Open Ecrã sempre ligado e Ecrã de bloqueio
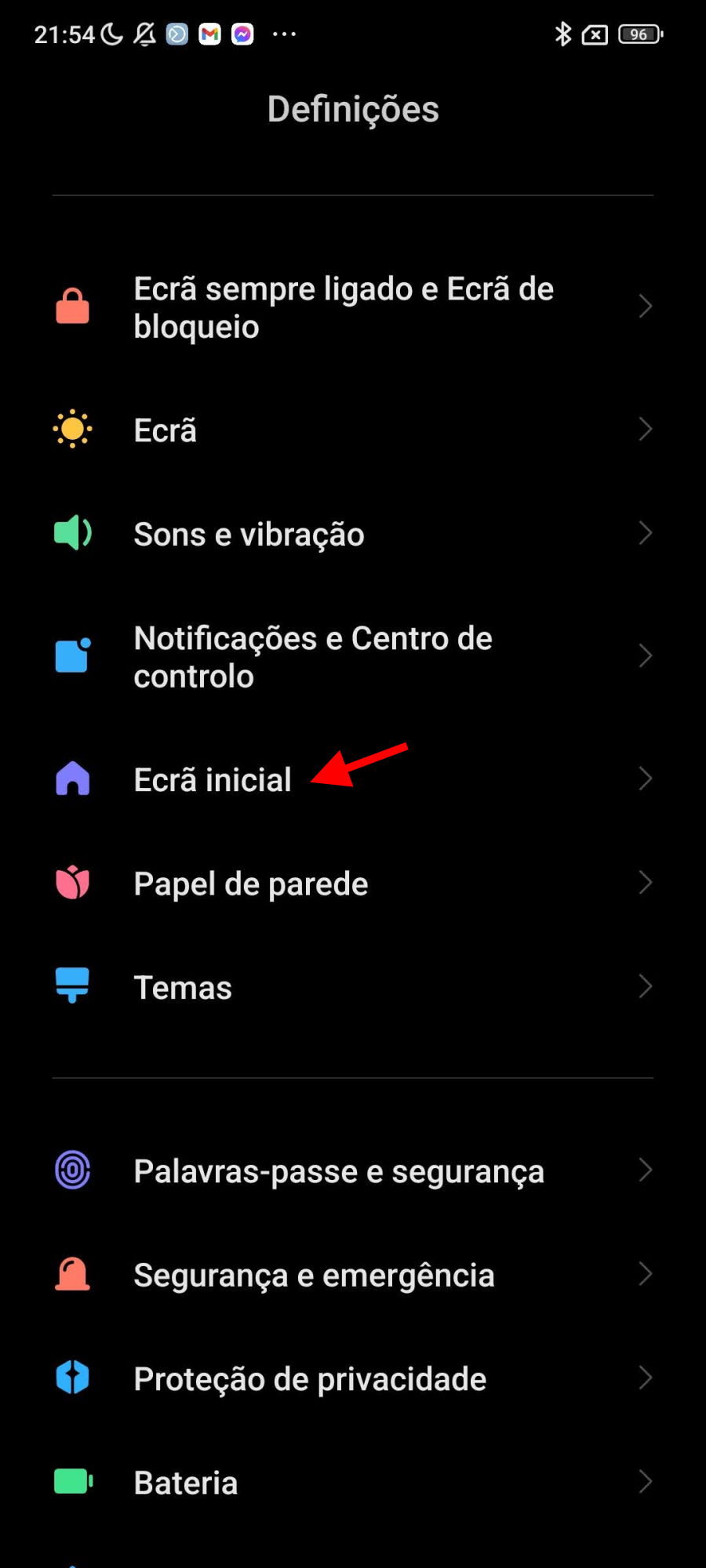Image resolution: width=706 pixels, height=1568 pixels. point(353,307)
